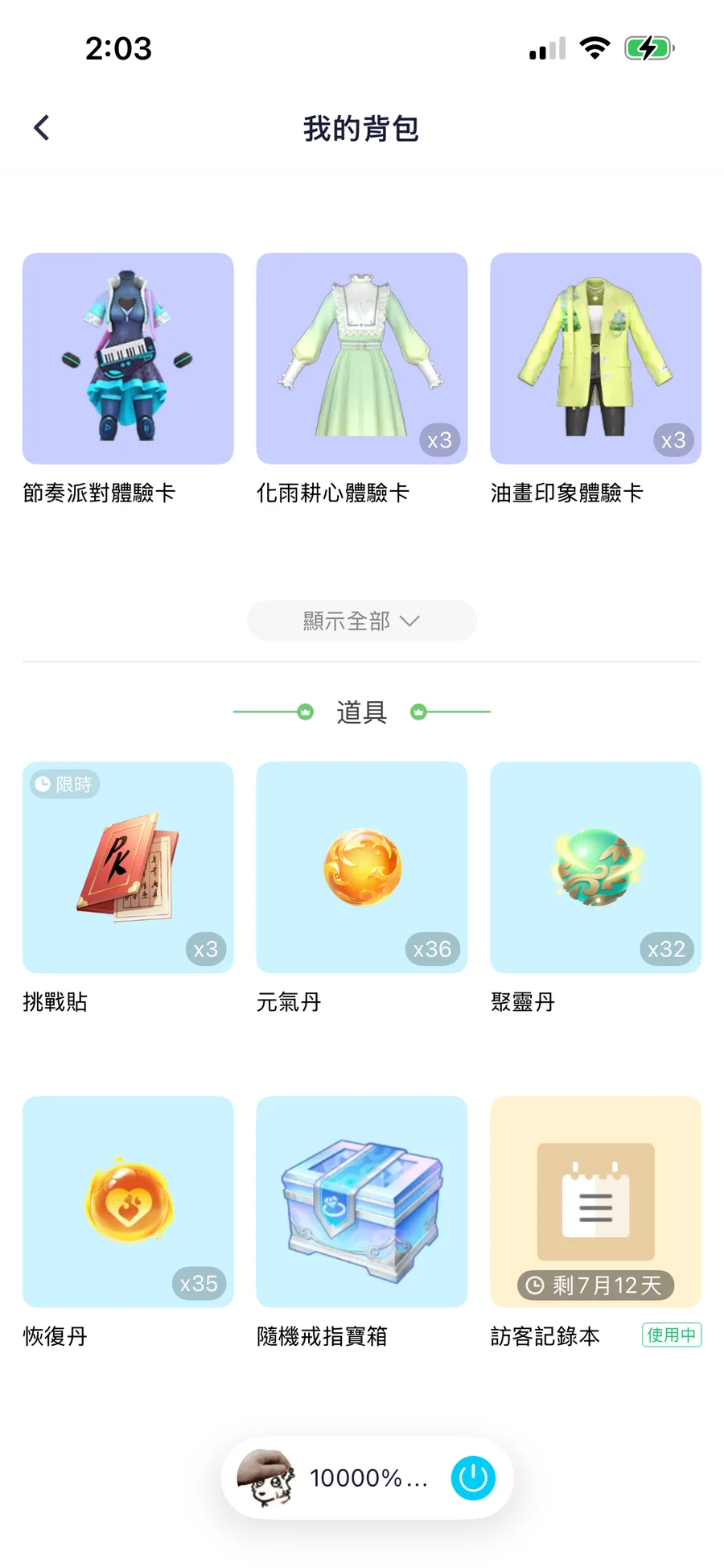The image size is (724, 1568).
Task: Select 化雨耕心體驗卡 dress item
Action: point(361,359)
